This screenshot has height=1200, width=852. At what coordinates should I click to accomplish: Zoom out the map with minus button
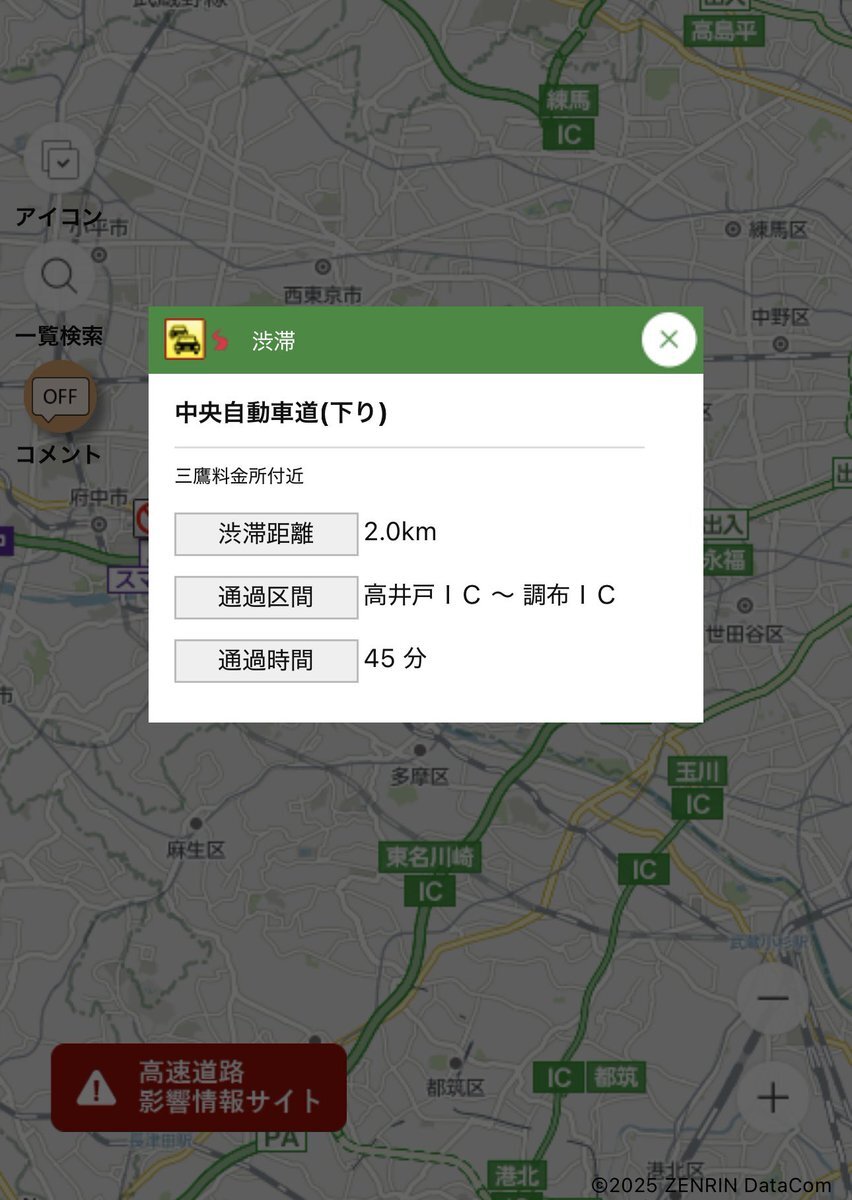click(x=772, y=998)
